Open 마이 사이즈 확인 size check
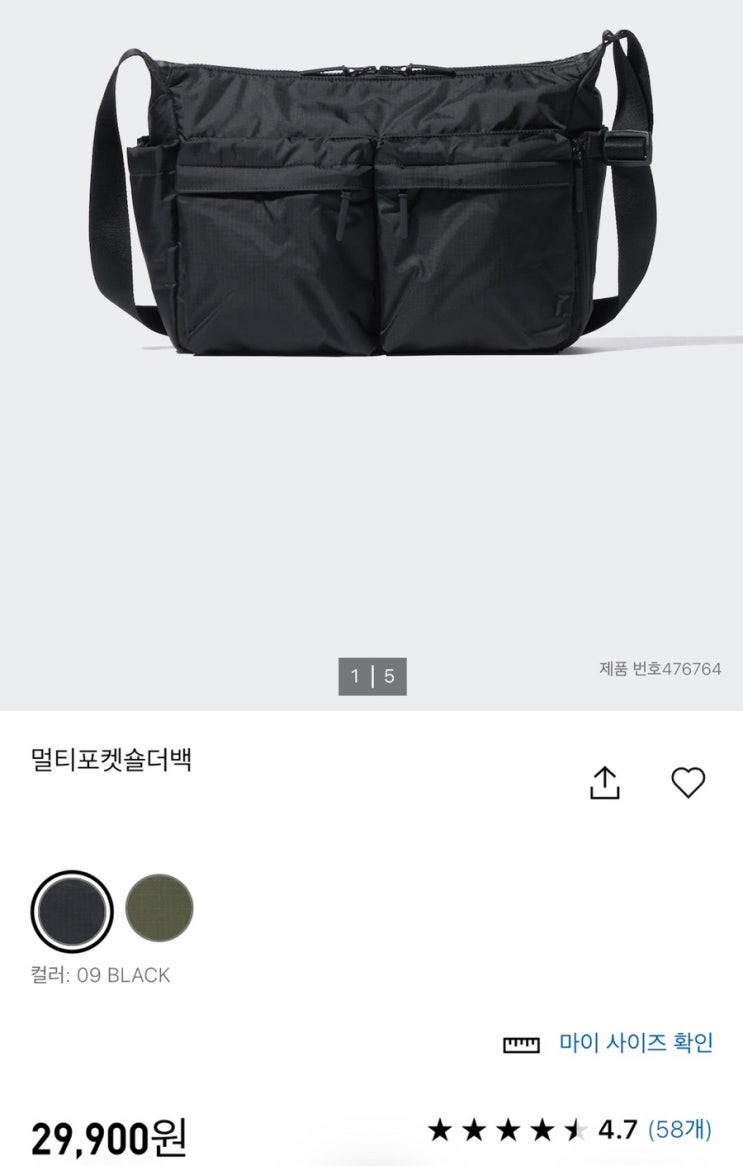This screenshot has height=1166, width=743. 635,1043
